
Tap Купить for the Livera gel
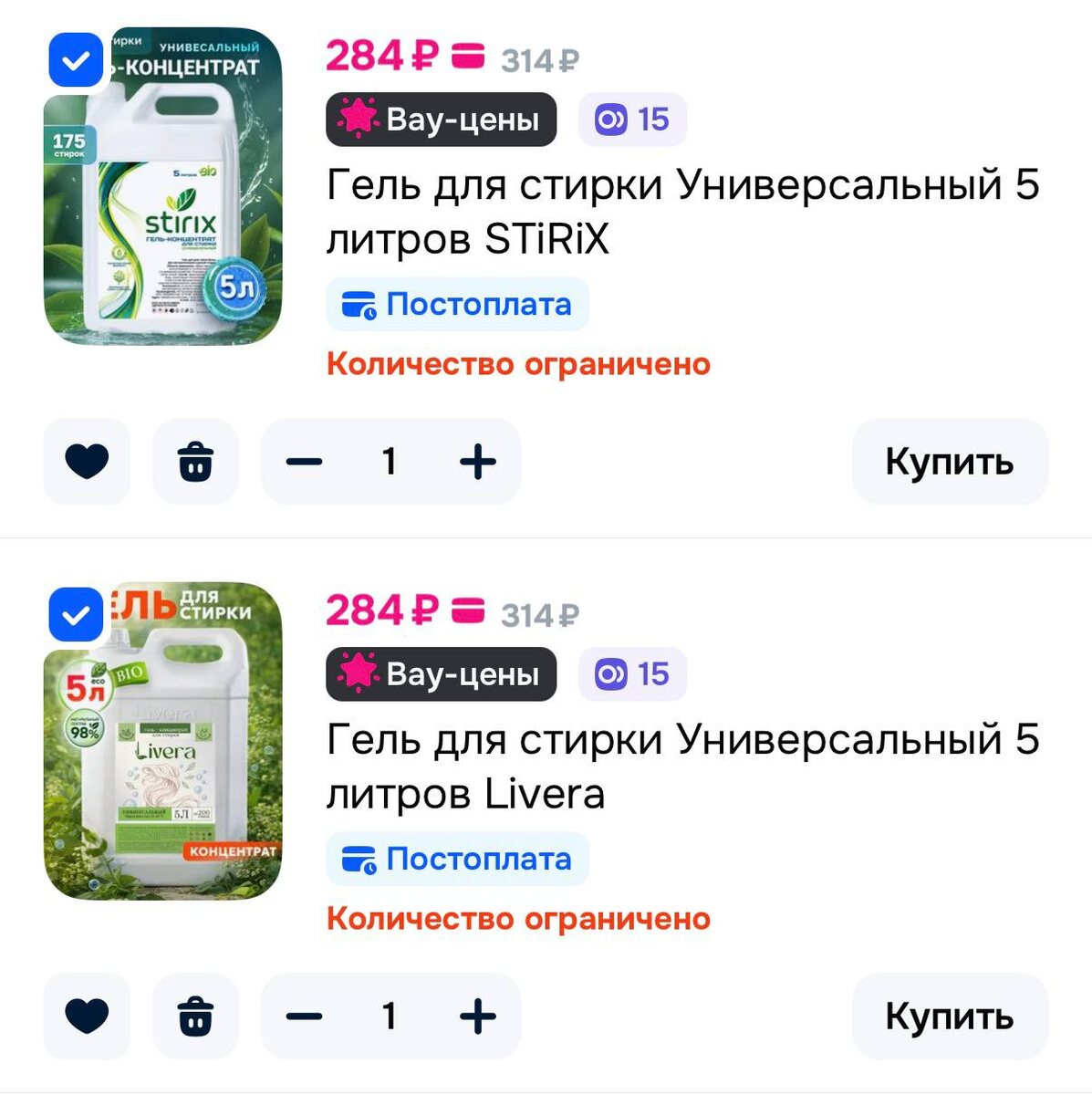coord(949,1016)
